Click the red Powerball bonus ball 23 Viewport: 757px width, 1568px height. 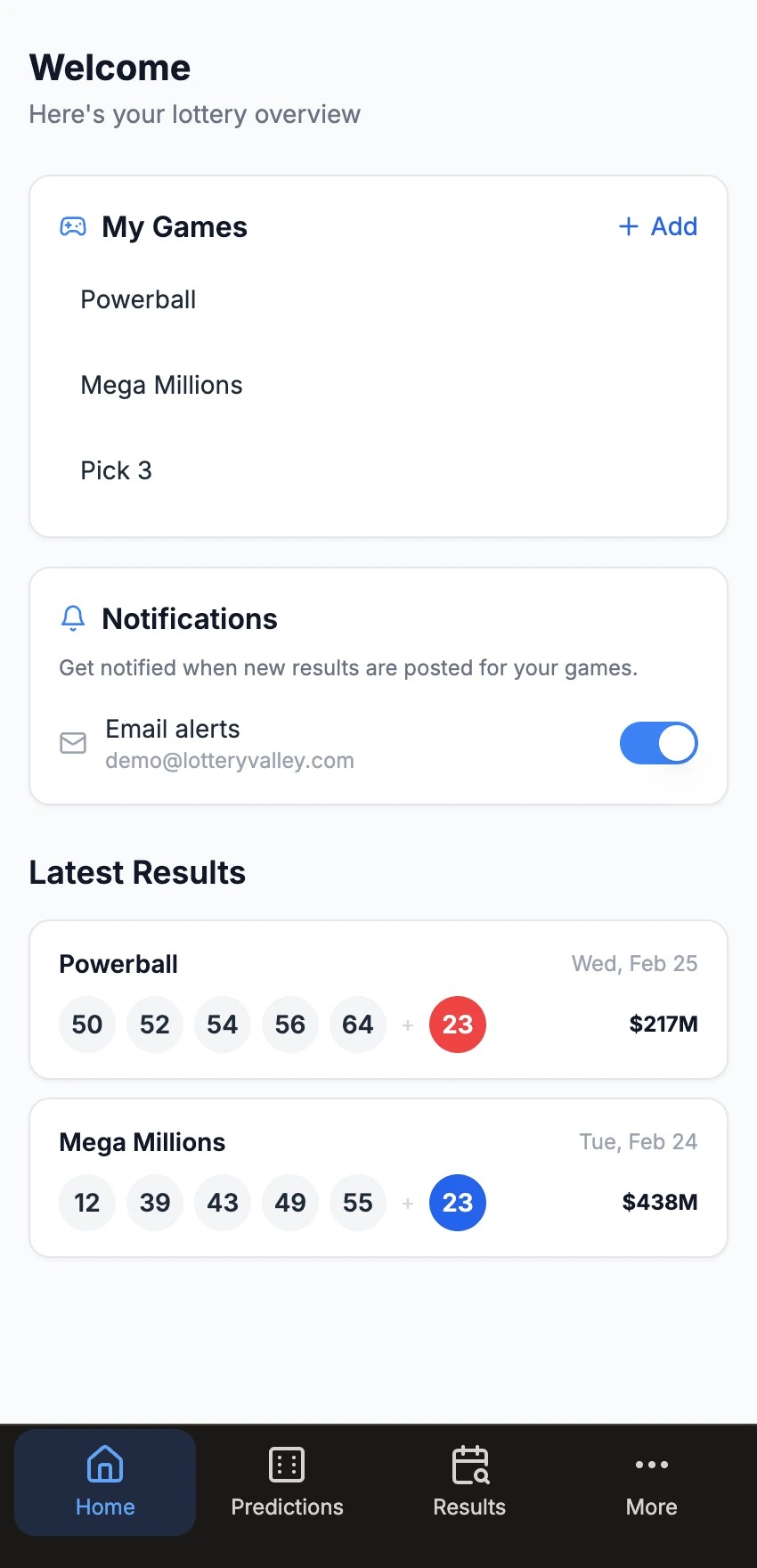(x=457, y=1025)
